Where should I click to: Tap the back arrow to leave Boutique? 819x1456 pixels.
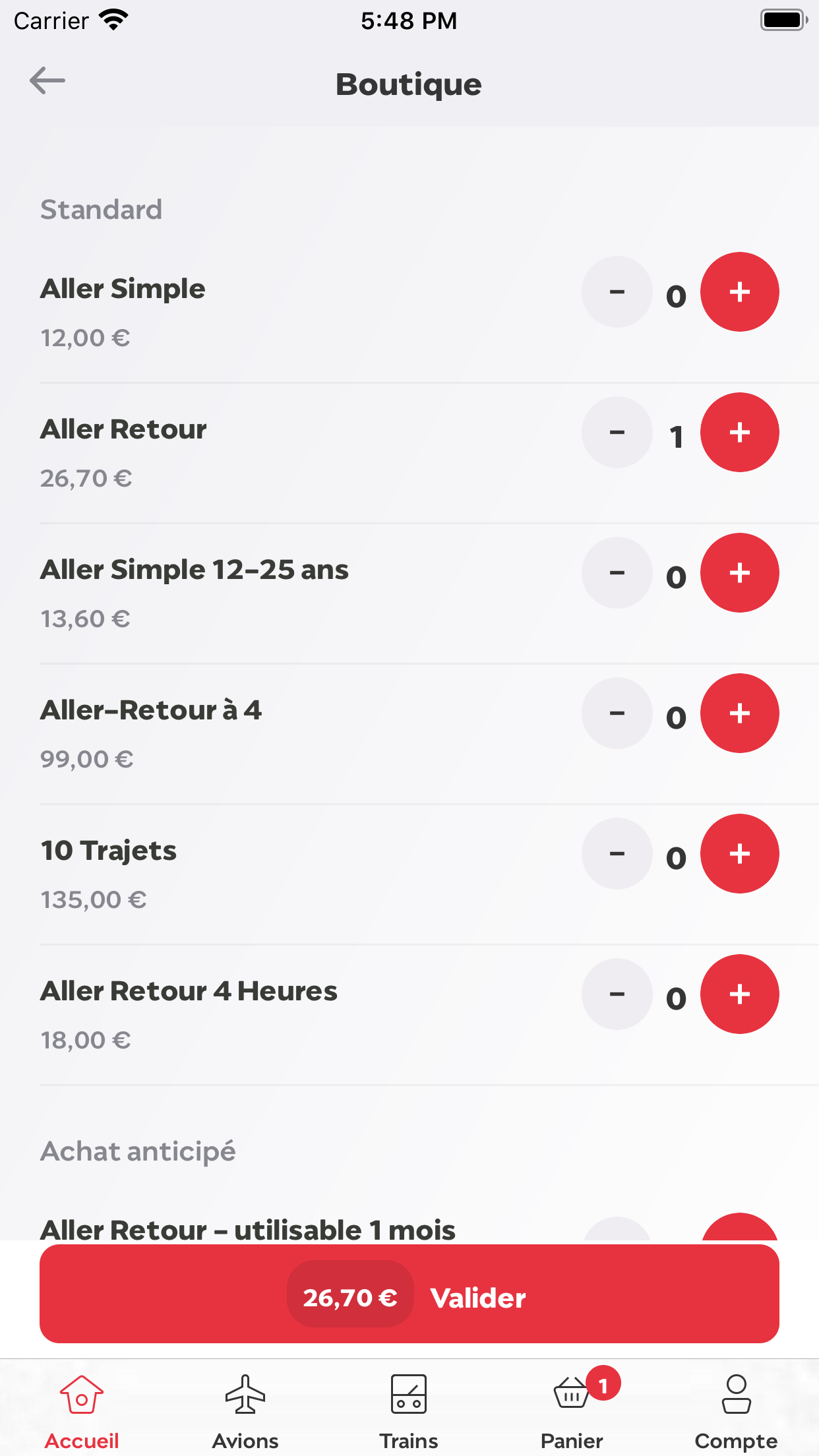pos(46,80)
